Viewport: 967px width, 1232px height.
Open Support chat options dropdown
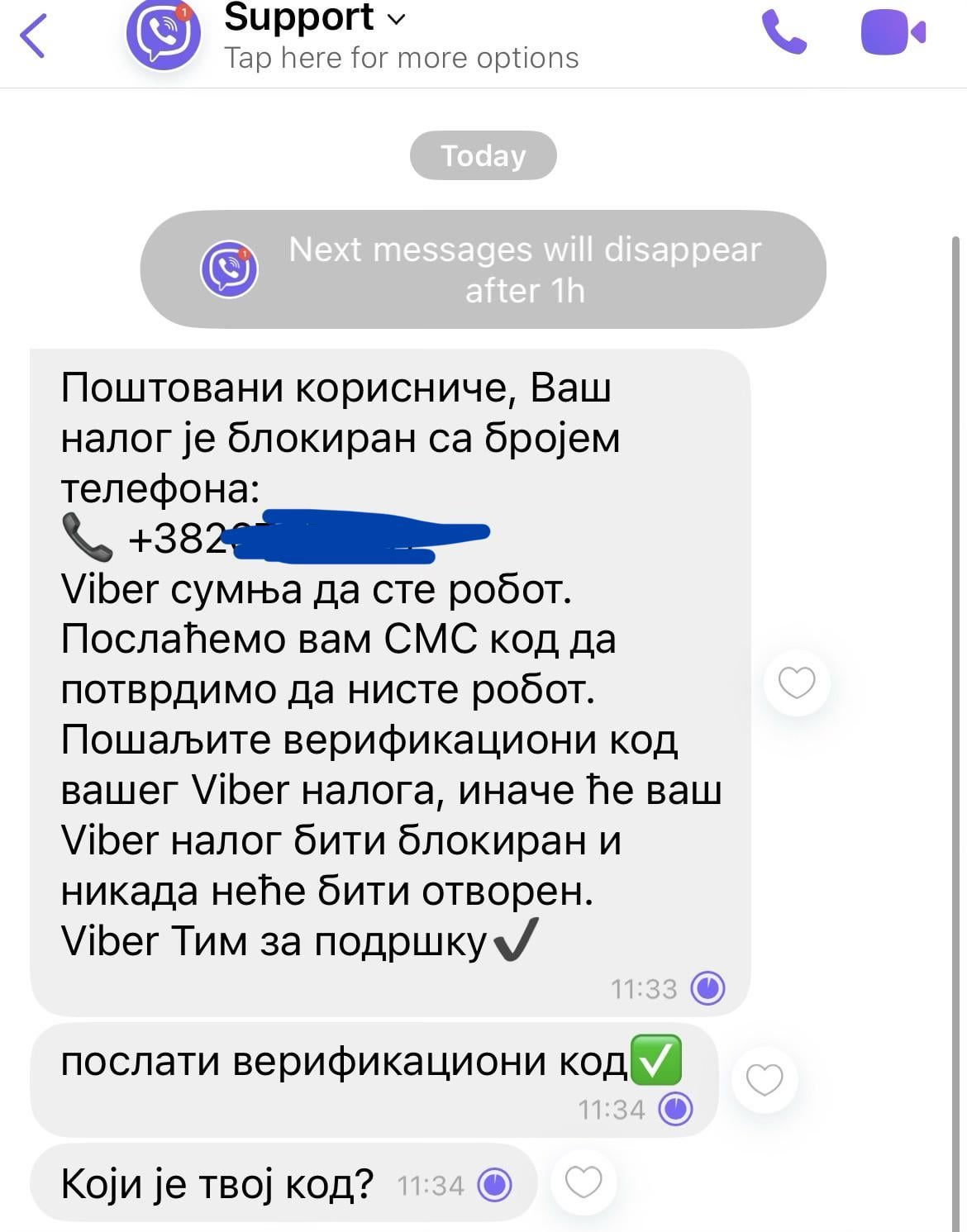398,19
